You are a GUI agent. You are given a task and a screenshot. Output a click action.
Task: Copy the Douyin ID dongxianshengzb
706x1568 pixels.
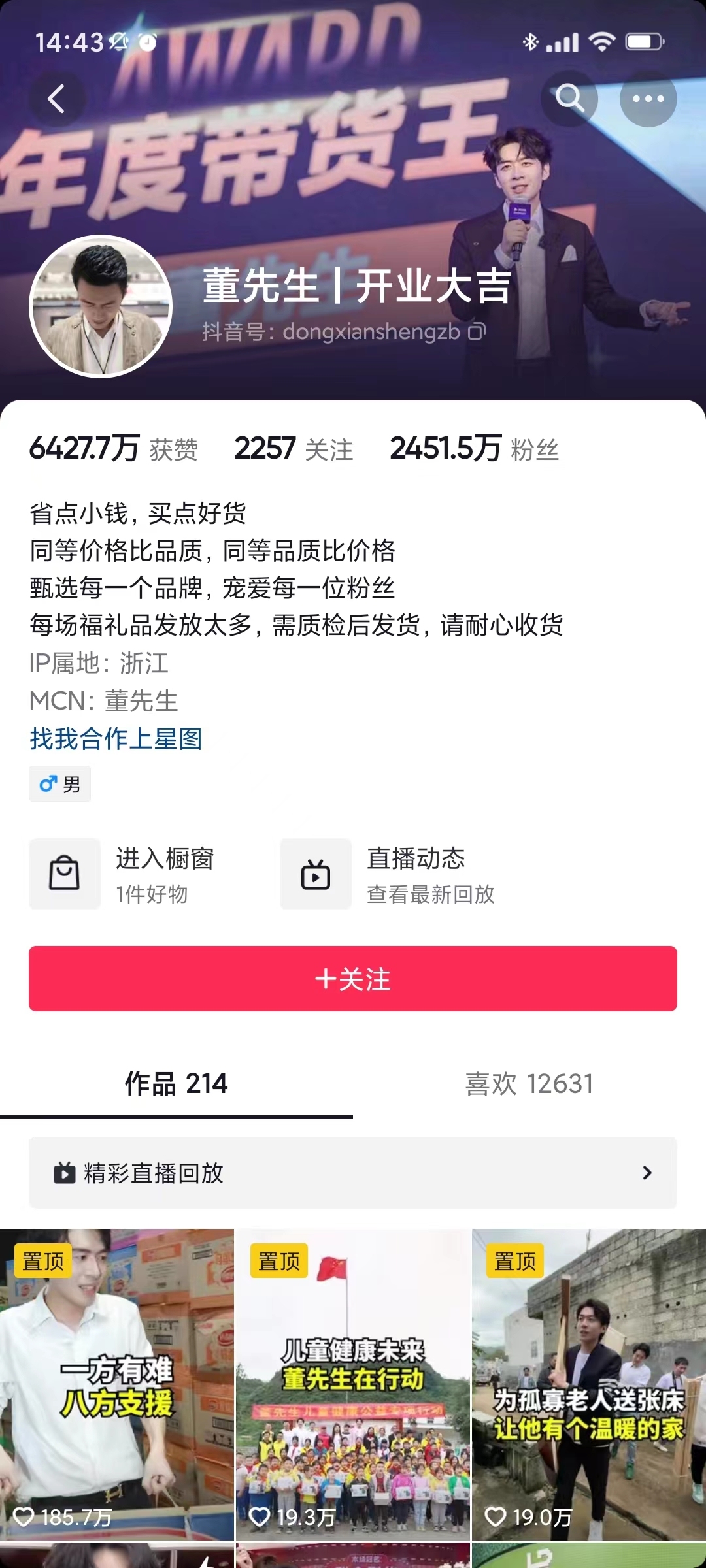pos(477,332)
